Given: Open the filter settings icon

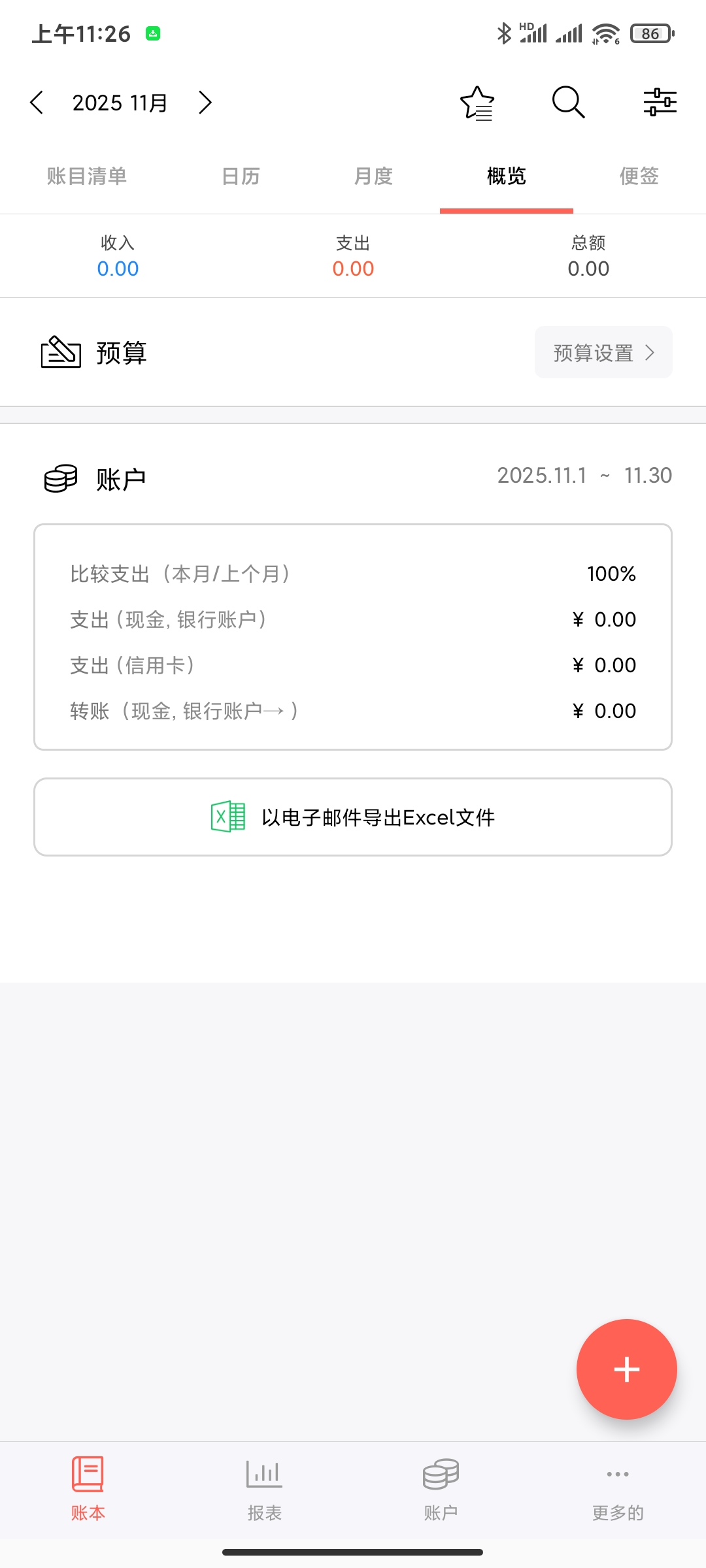Looking at the screenshot, I should (660, 102).
